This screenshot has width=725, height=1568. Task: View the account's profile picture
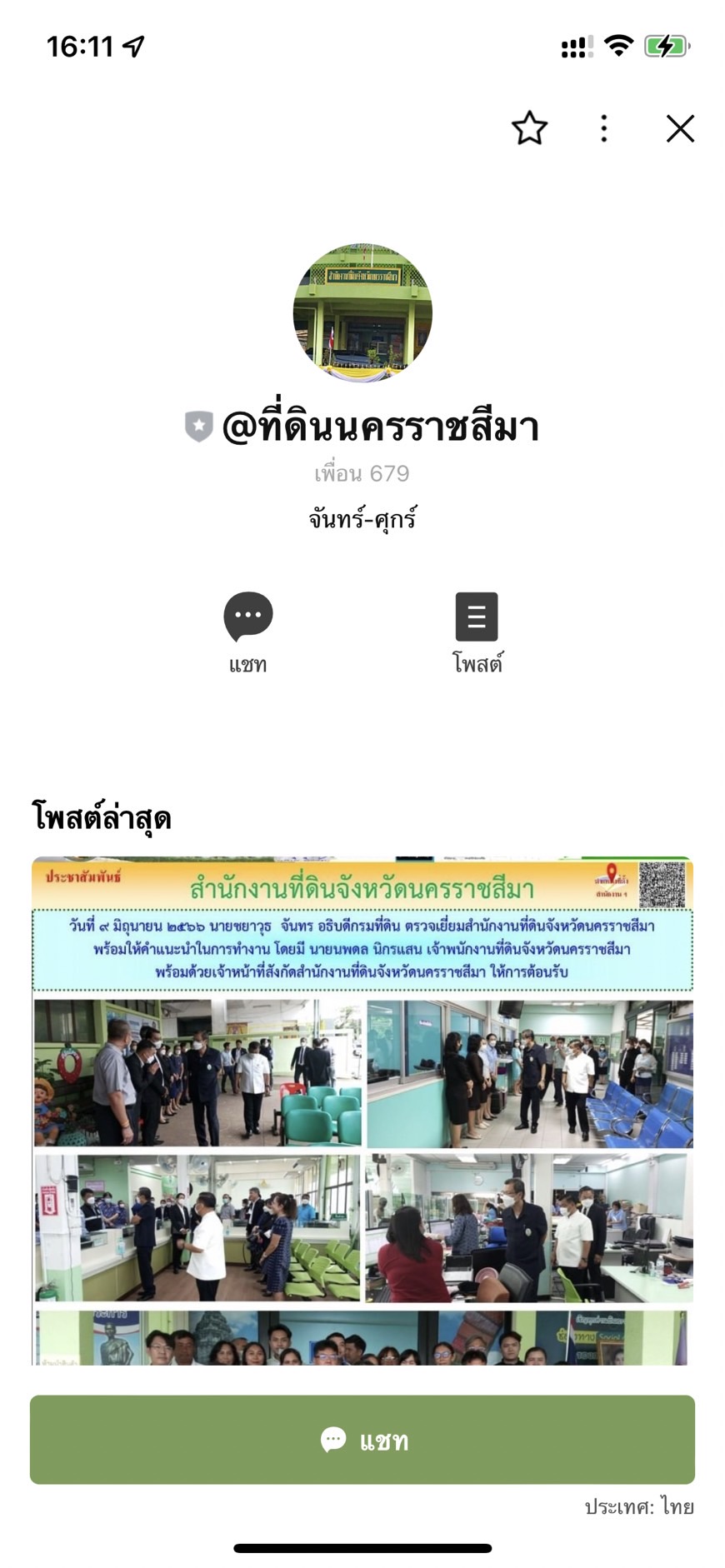(x=362, y=313)
